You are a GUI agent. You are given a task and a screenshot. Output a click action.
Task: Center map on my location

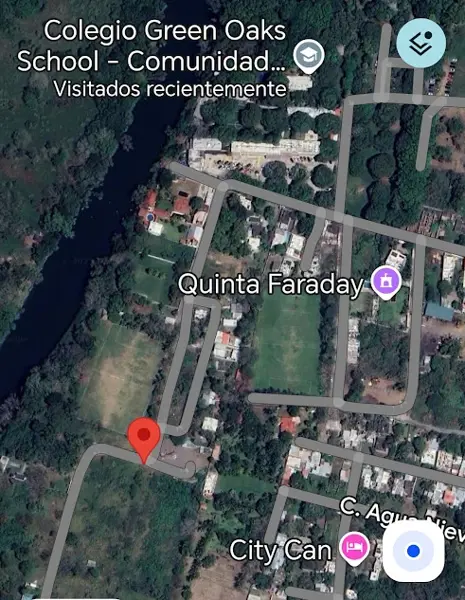(413, 551)
